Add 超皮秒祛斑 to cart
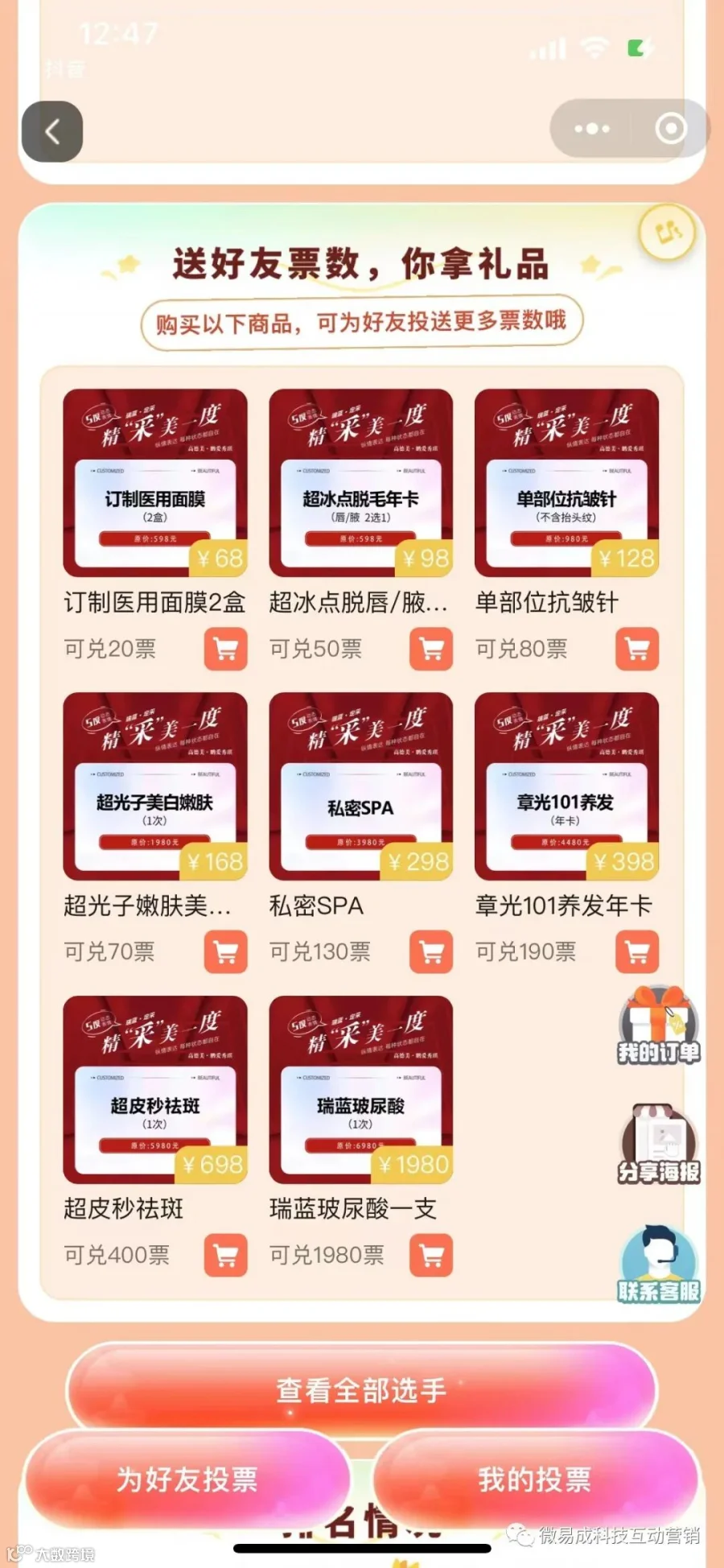724x1568 pixels. point(226,1256)
